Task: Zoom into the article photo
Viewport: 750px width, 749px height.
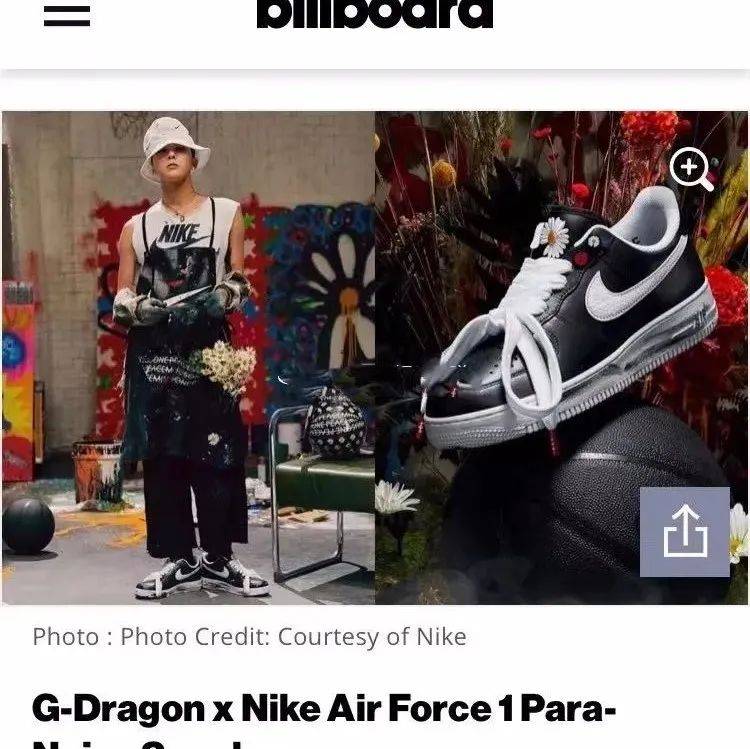Action: (692, 168)
